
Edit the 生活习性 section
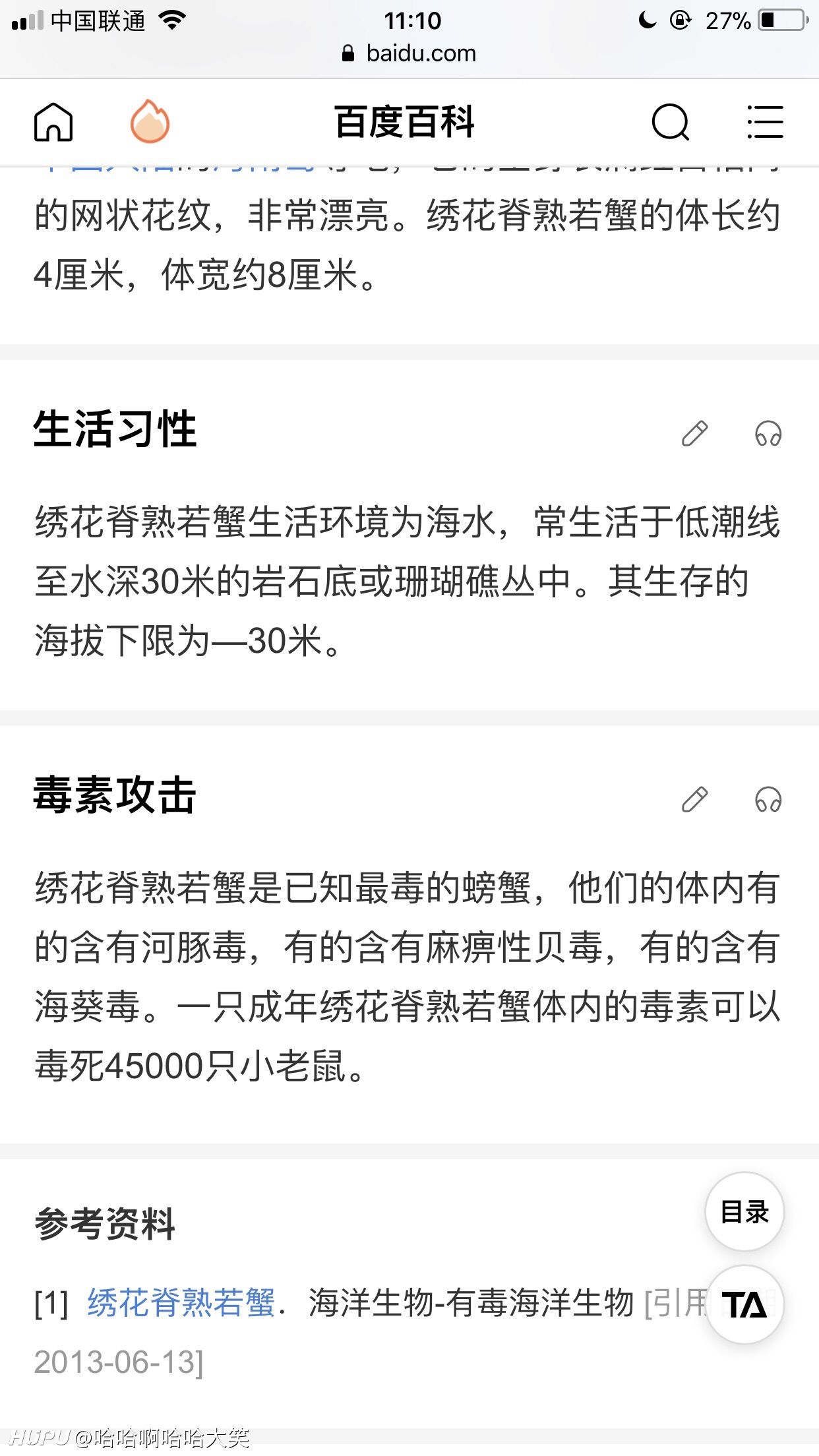(x=694, y=433)
